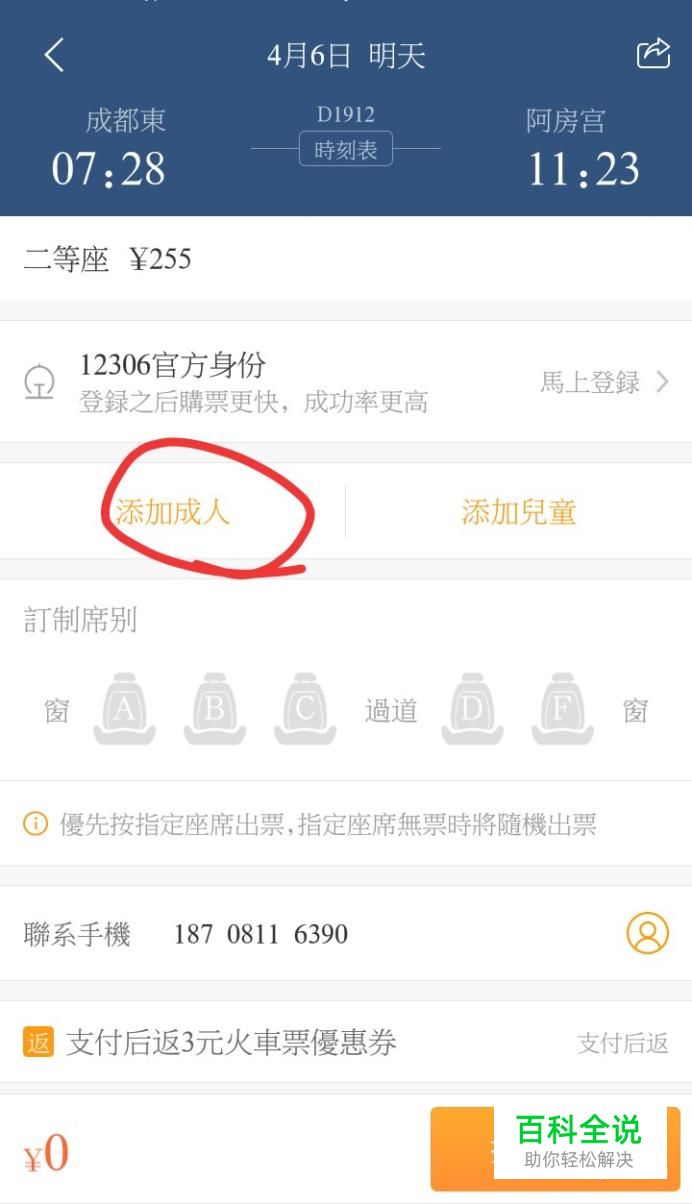
Task: Open the 時刻表 timetable for D1912
Action: coord(345,150)
